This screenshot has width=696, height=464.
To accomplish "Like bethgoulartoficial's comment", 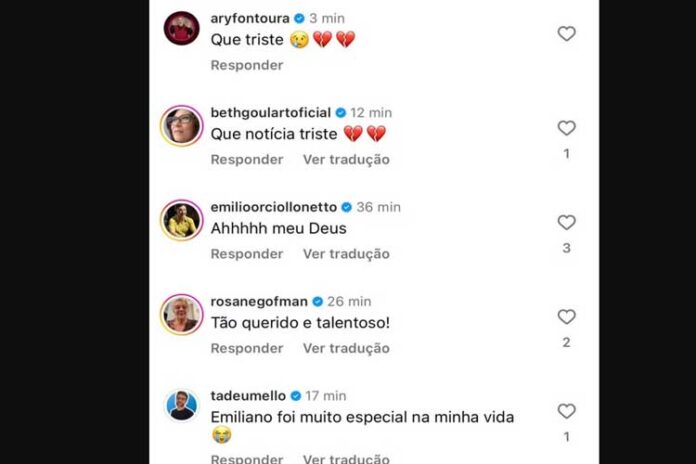I will (x=566, y=128).
